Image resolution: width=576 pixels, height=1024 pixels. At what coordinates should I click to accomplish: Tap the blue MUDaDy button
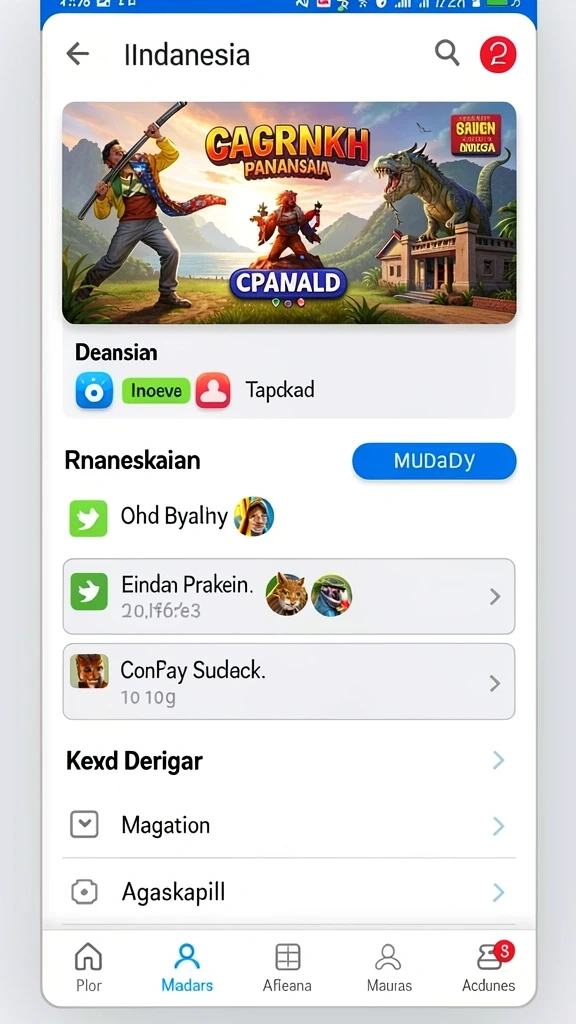pyautogui.click(x=434, y=461)
